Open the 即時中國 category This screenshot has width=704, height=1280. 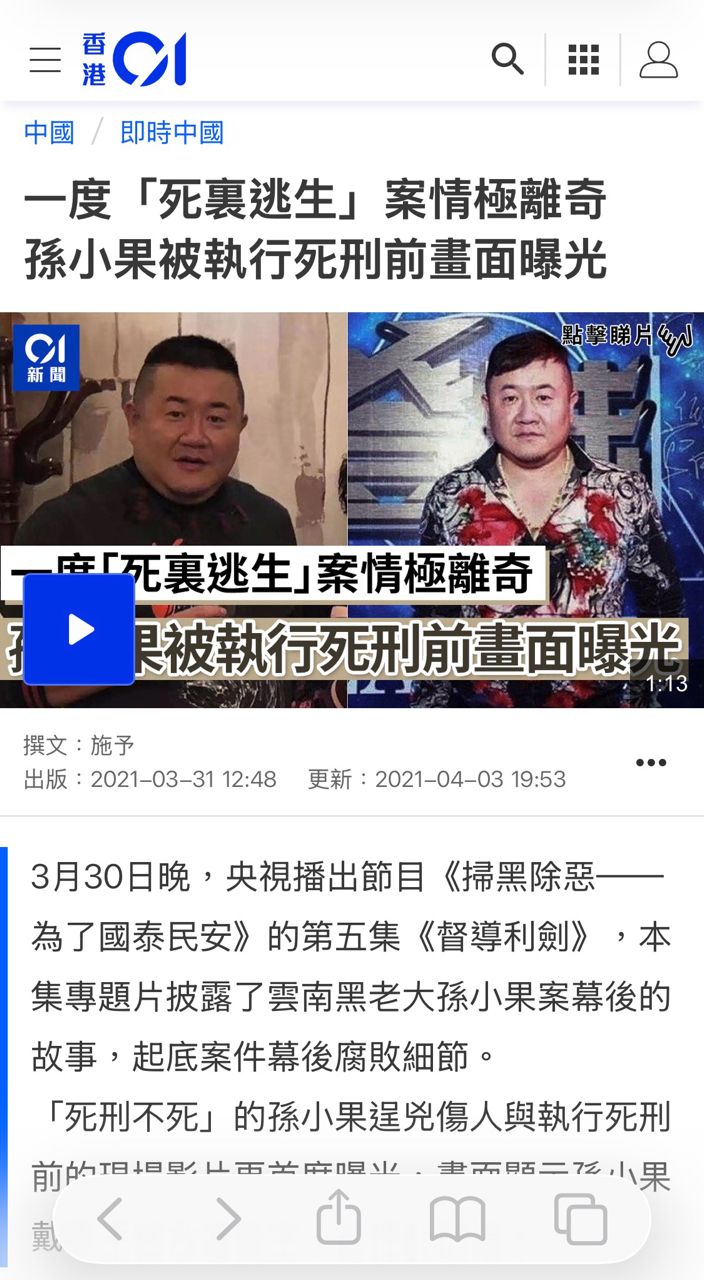tap(172, 133)
